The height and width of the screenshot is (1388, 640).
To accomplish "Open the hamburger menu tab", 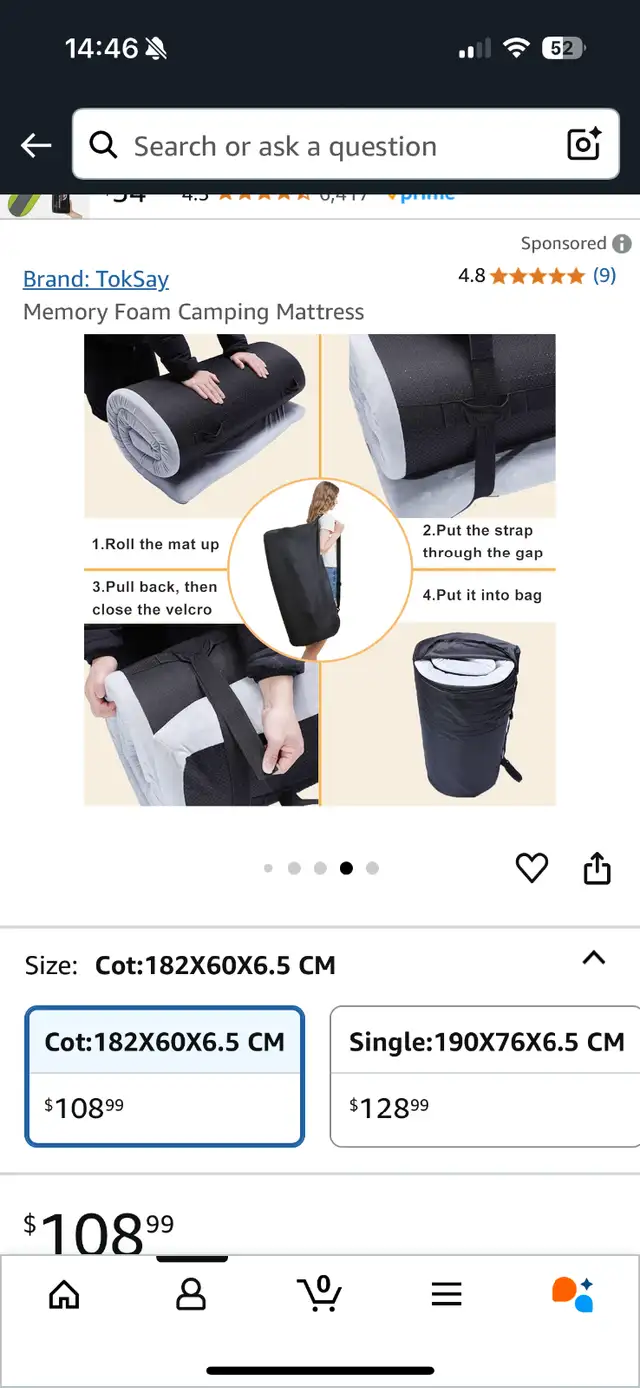I will 447,1295.
